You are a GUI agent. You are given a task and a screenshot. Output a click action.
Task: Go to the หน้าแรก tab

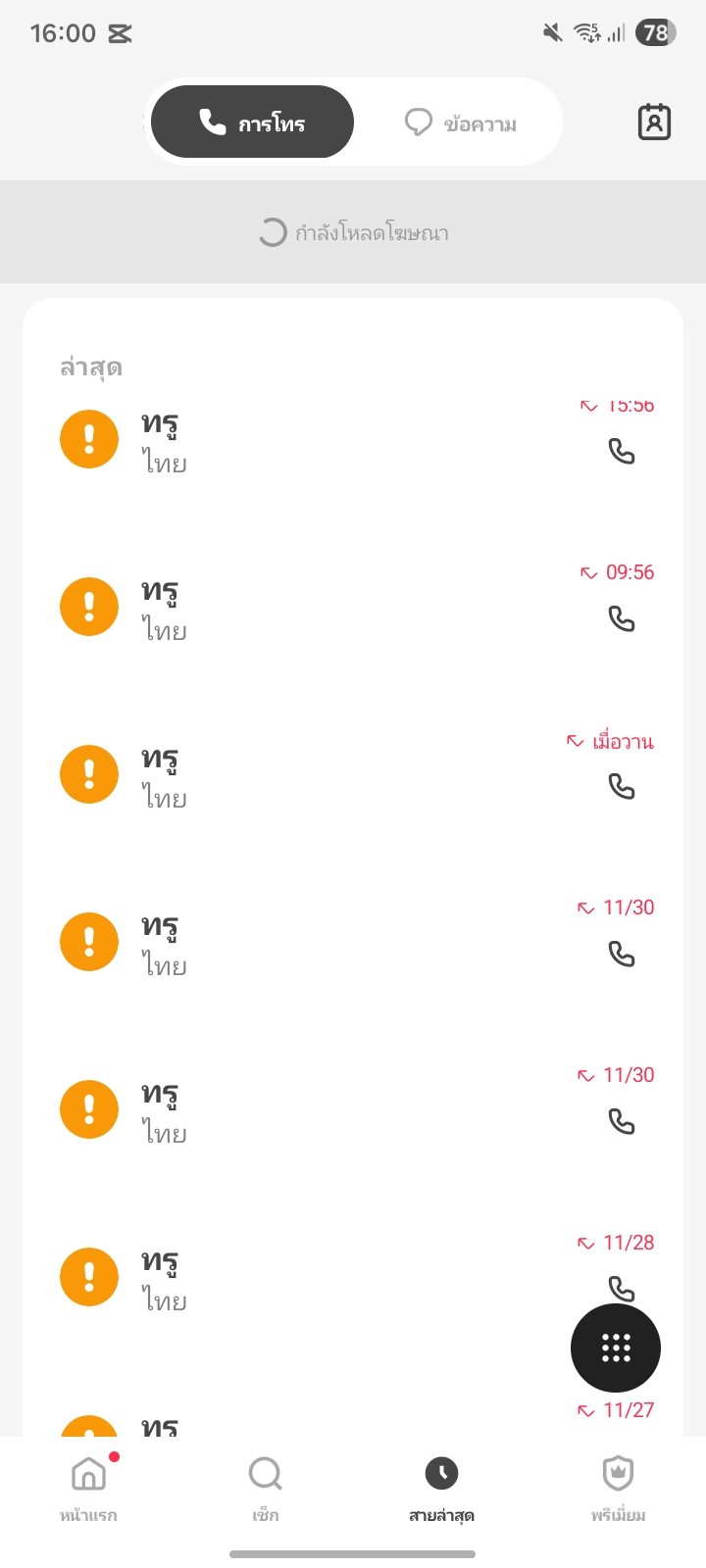(88, 1487)
